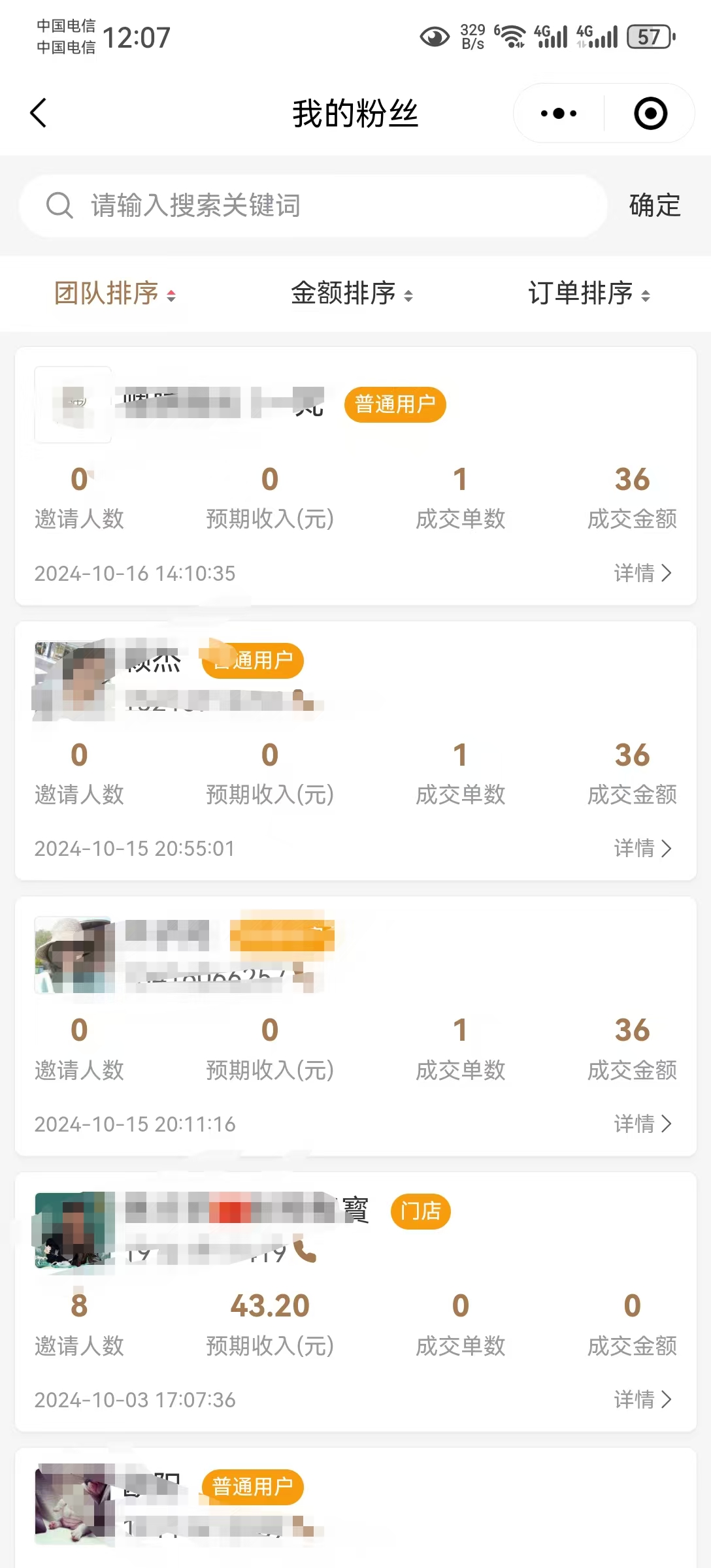
Task: Sort fans by 金额排序
Action: 352,293
